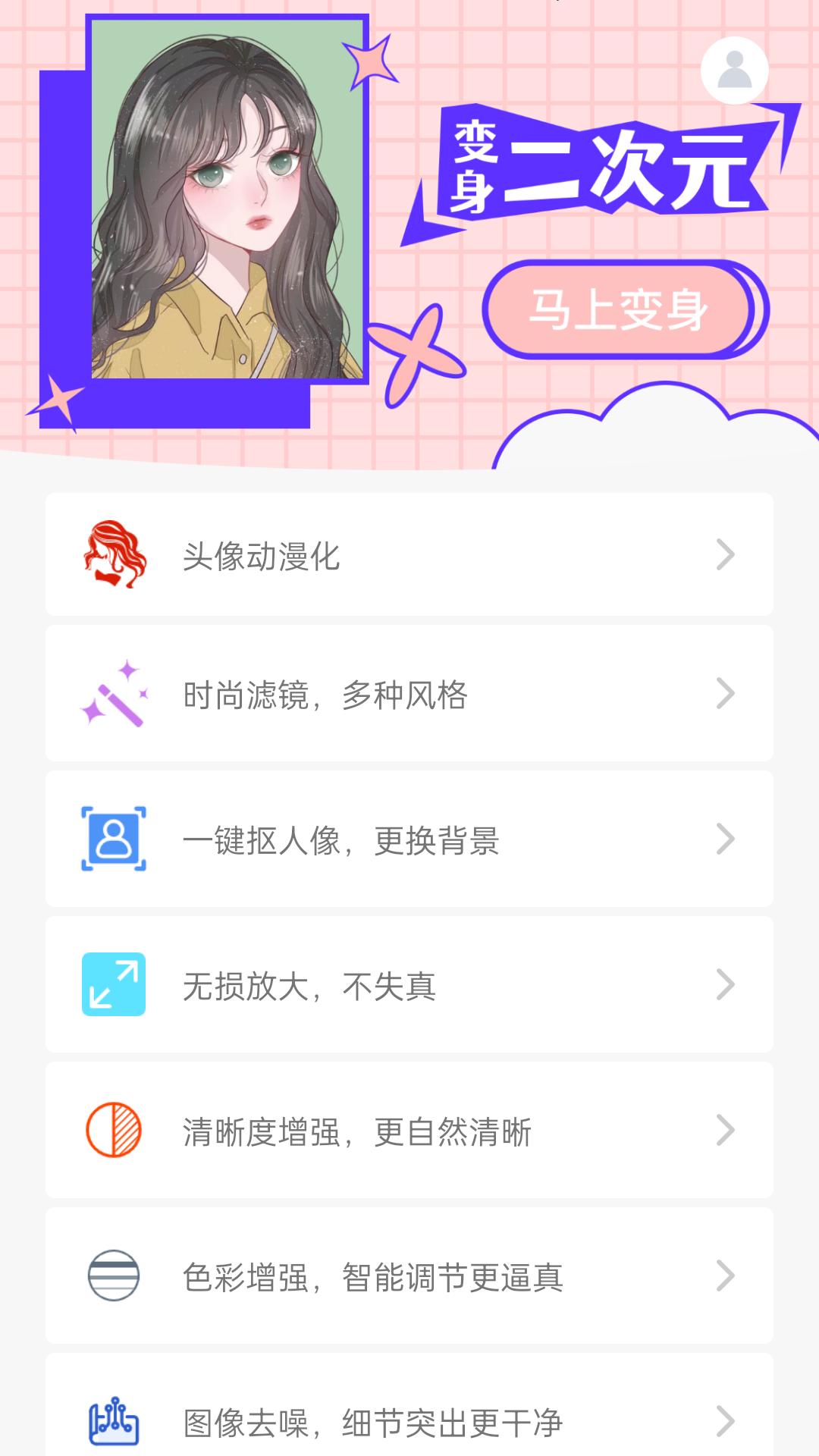The image size is (819, 1456).
Task: Expand the 头像动漫化 row chevron
Action: pos(726,554)
